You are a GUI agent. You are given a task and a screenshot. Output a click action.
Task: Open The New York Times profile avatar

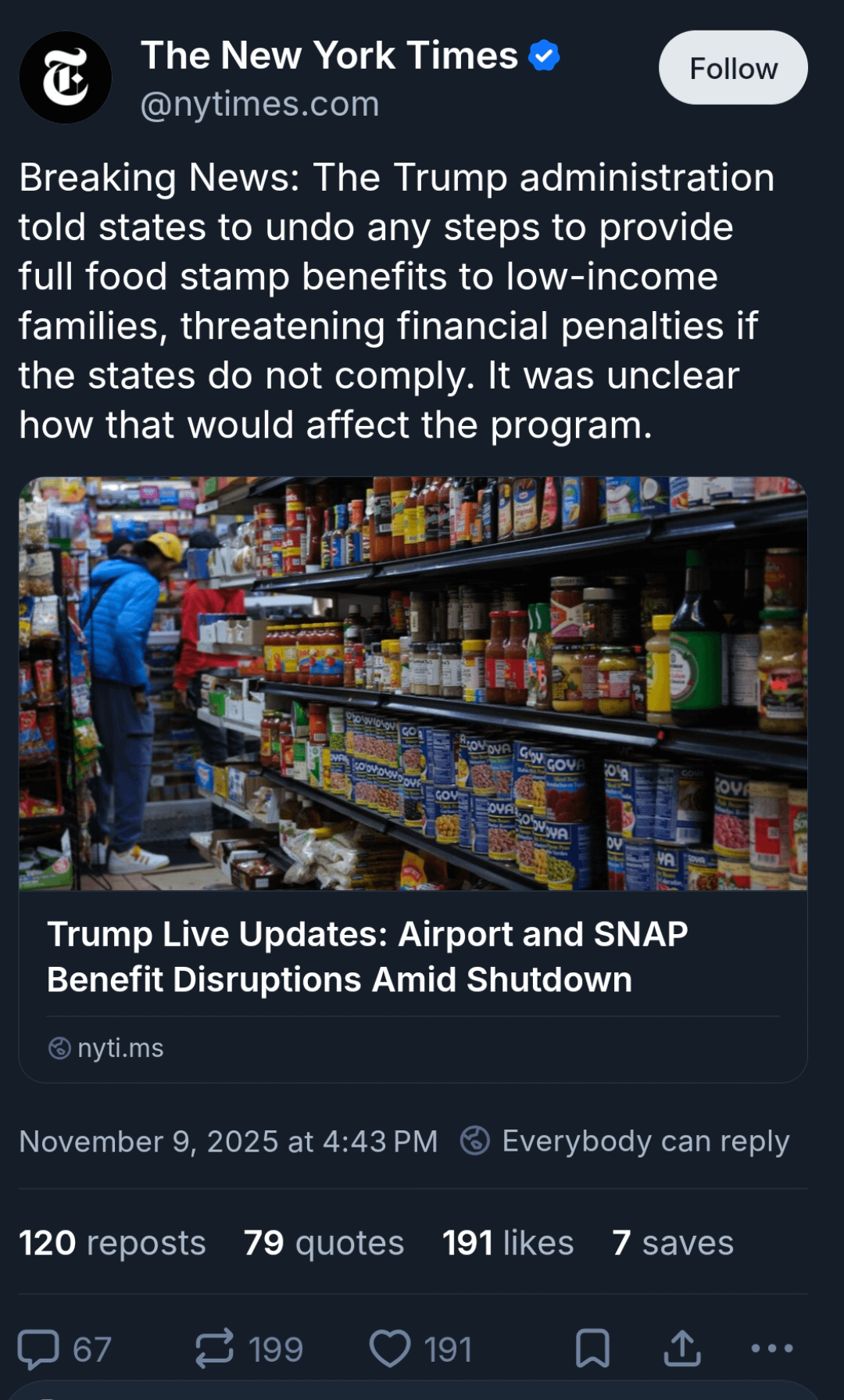pyautogui.click(x=66, y=77)
